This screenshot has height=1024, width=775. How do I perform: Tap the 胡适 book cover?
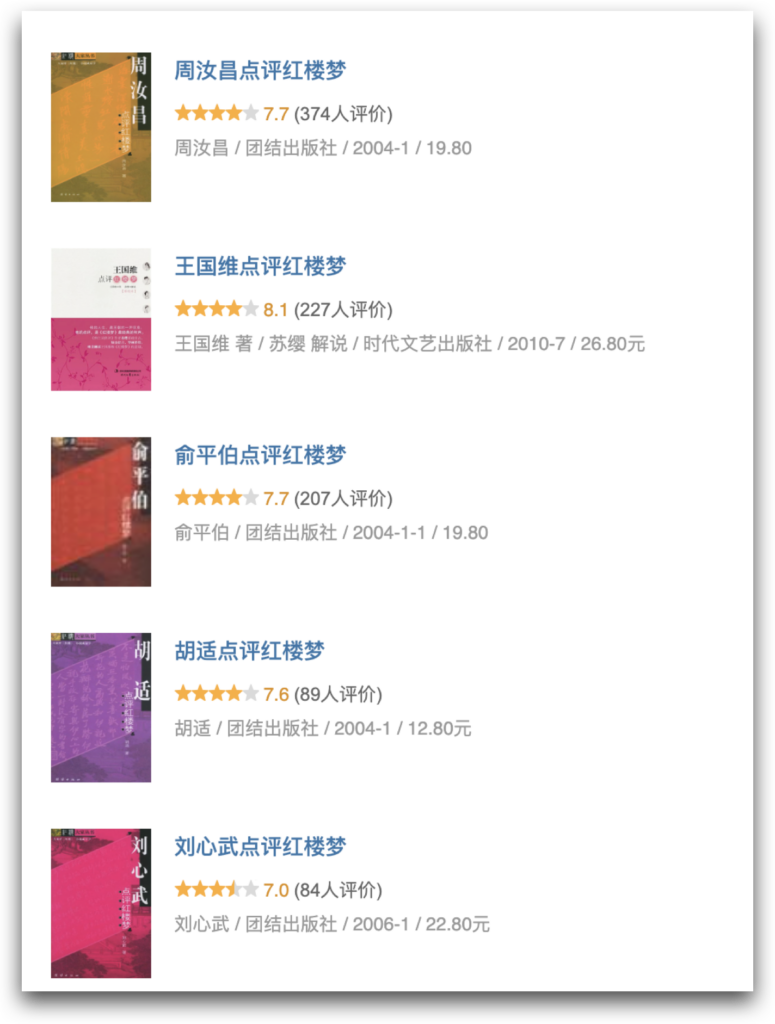point(101,707)
